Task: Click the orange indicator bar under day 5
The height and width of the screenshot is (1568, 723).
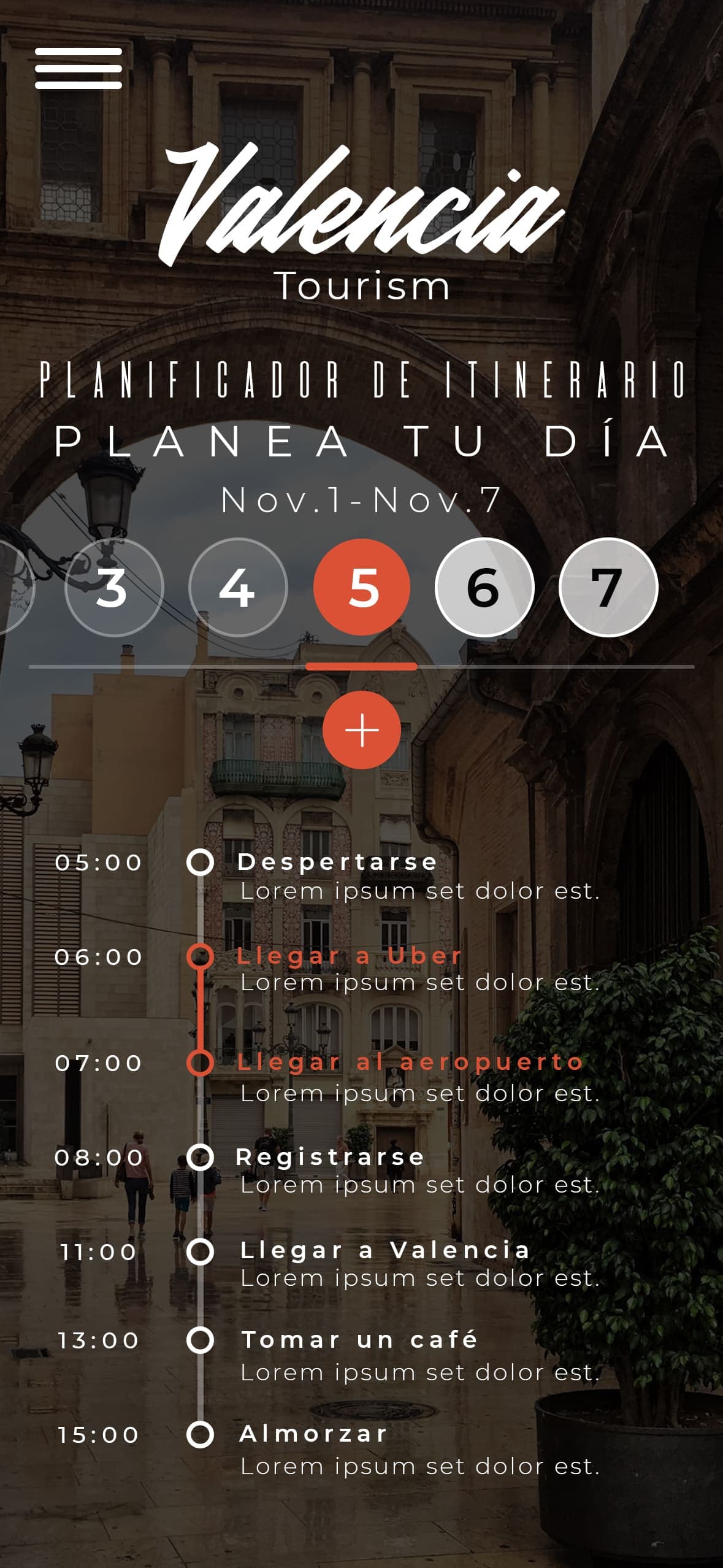Action: 362,664
